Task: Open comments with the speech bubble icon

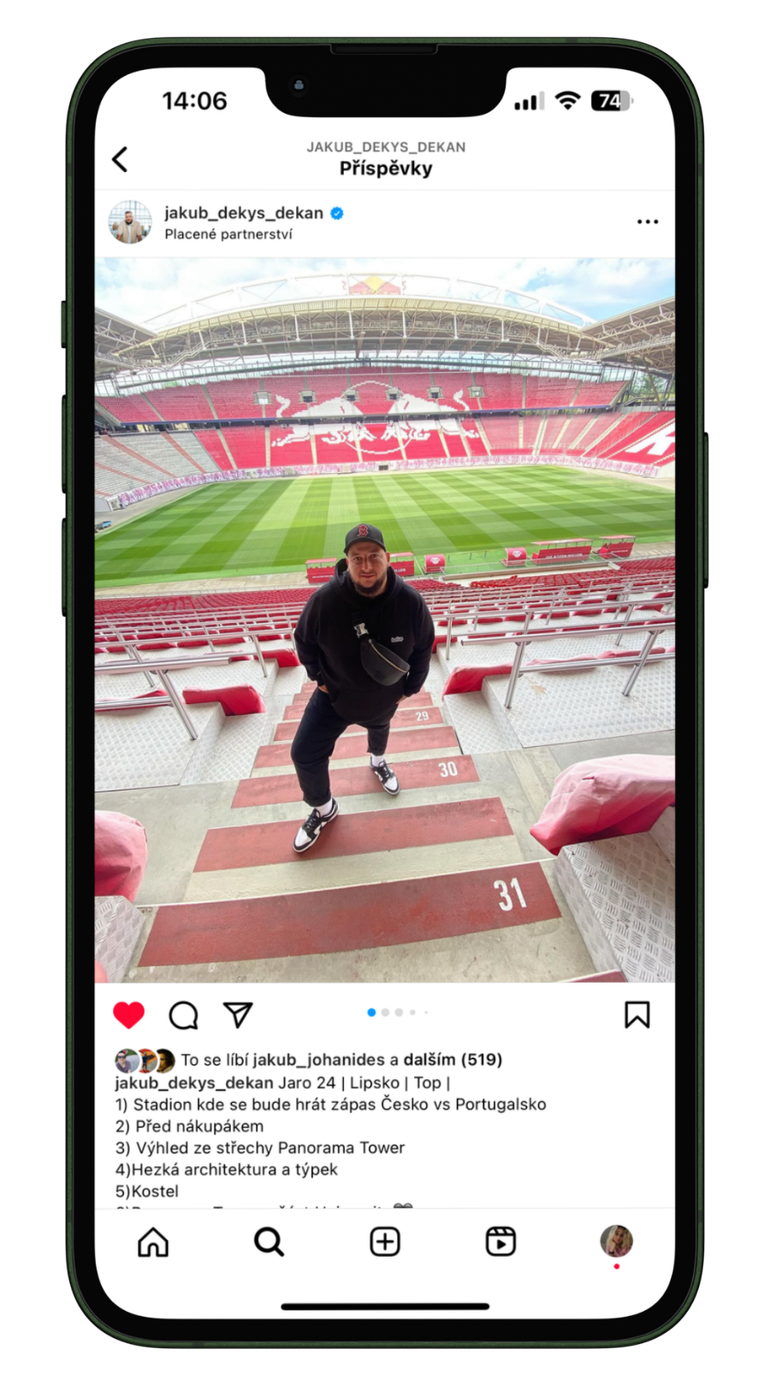Action: click(x=183, y=1015)
